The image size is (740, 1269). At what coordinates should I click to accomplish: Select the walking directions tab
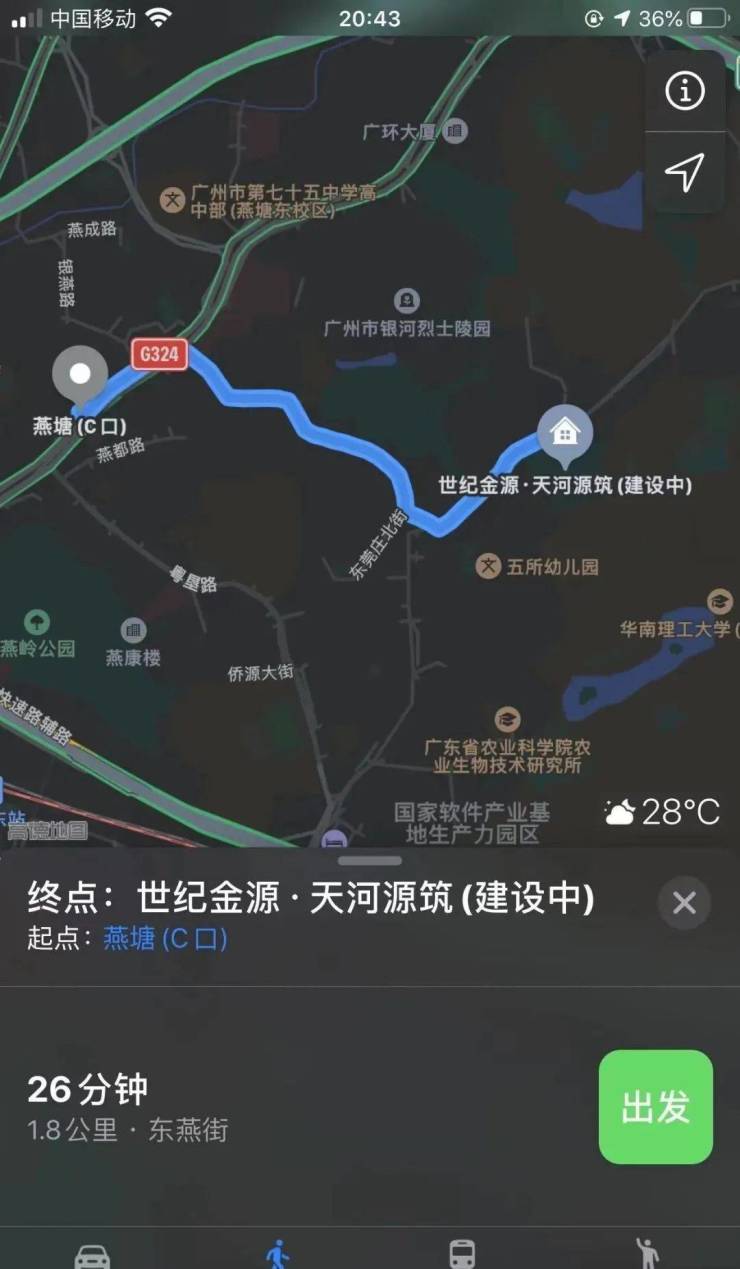pos(277,1254)
